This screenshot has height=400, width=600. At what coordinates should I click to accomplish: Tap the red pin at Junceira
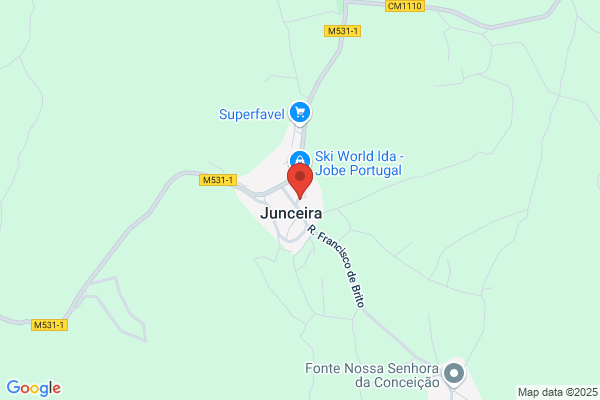point(300,180)
